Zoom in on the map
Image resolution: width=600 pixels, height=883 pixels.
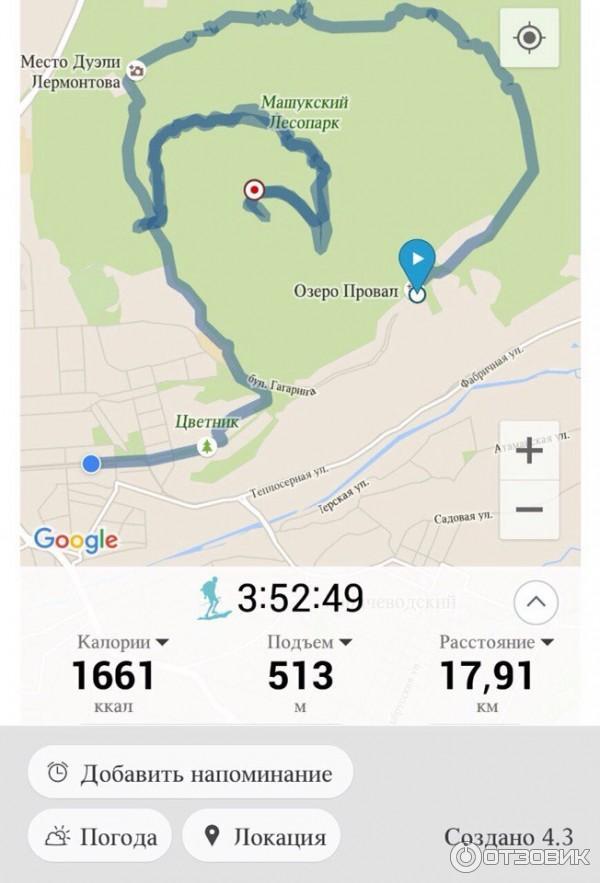(529, 450)
